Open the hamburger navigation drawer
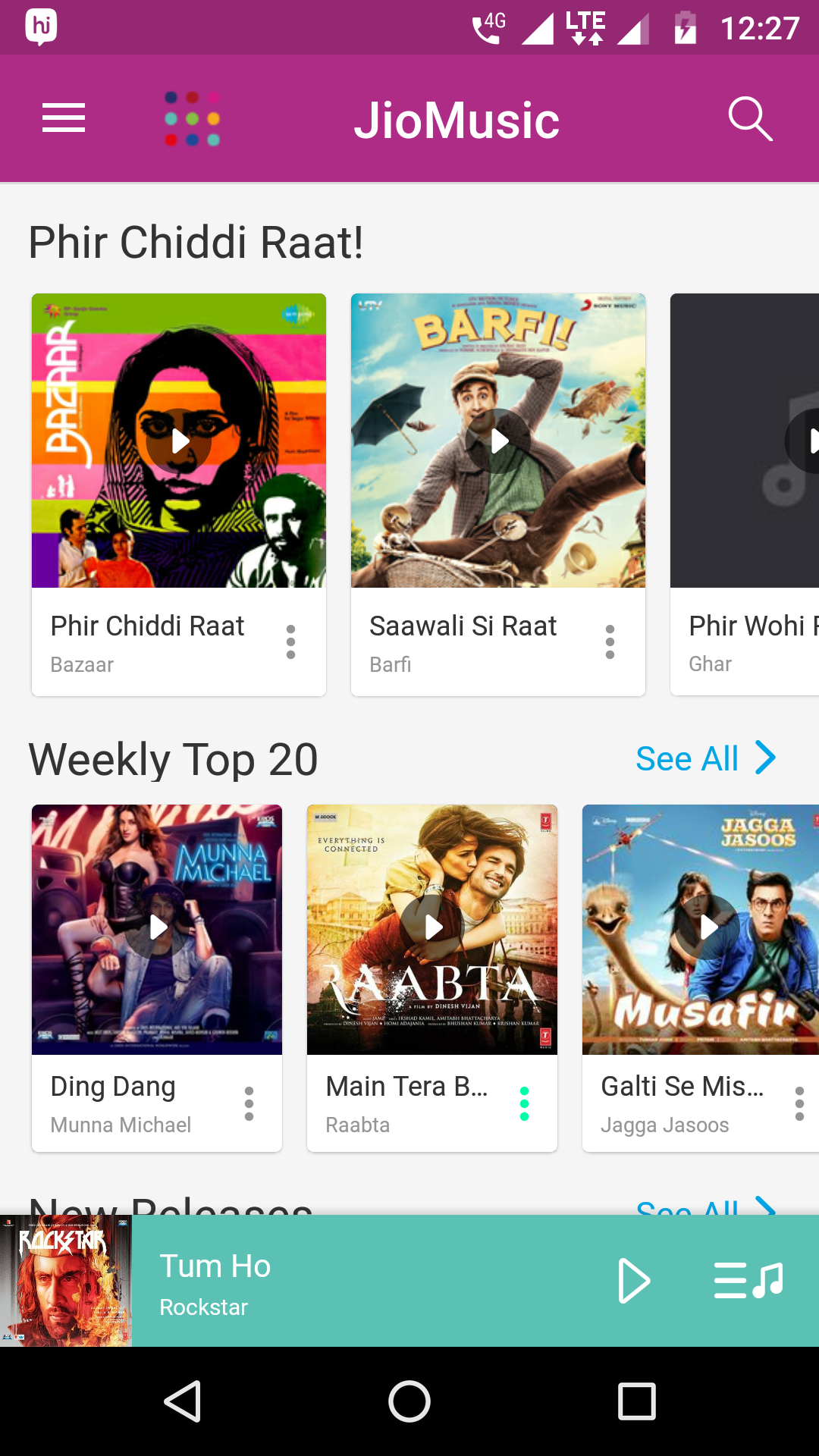 pos(64,118)
